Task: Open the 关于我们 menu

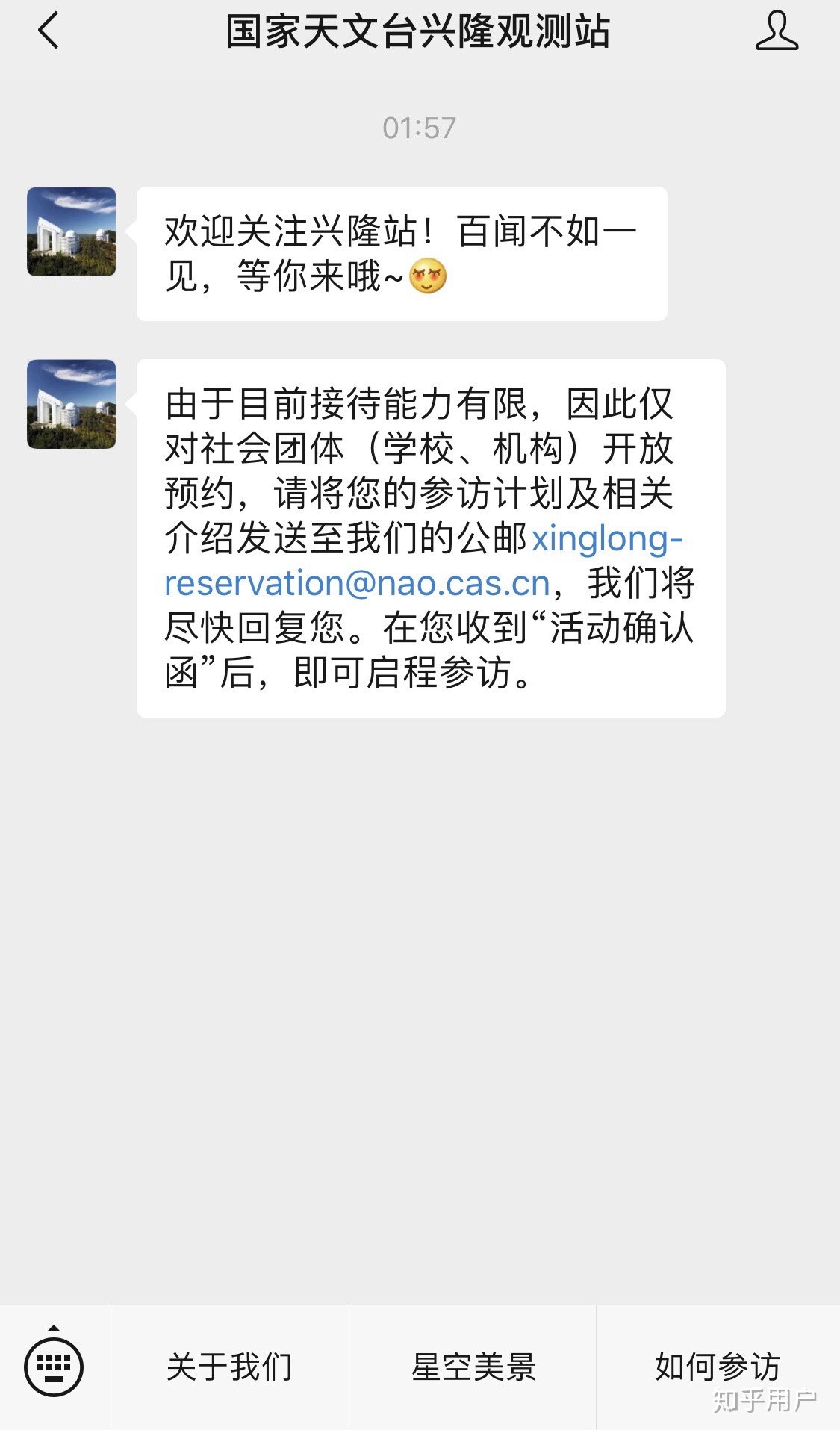Action: point(229,1367)
